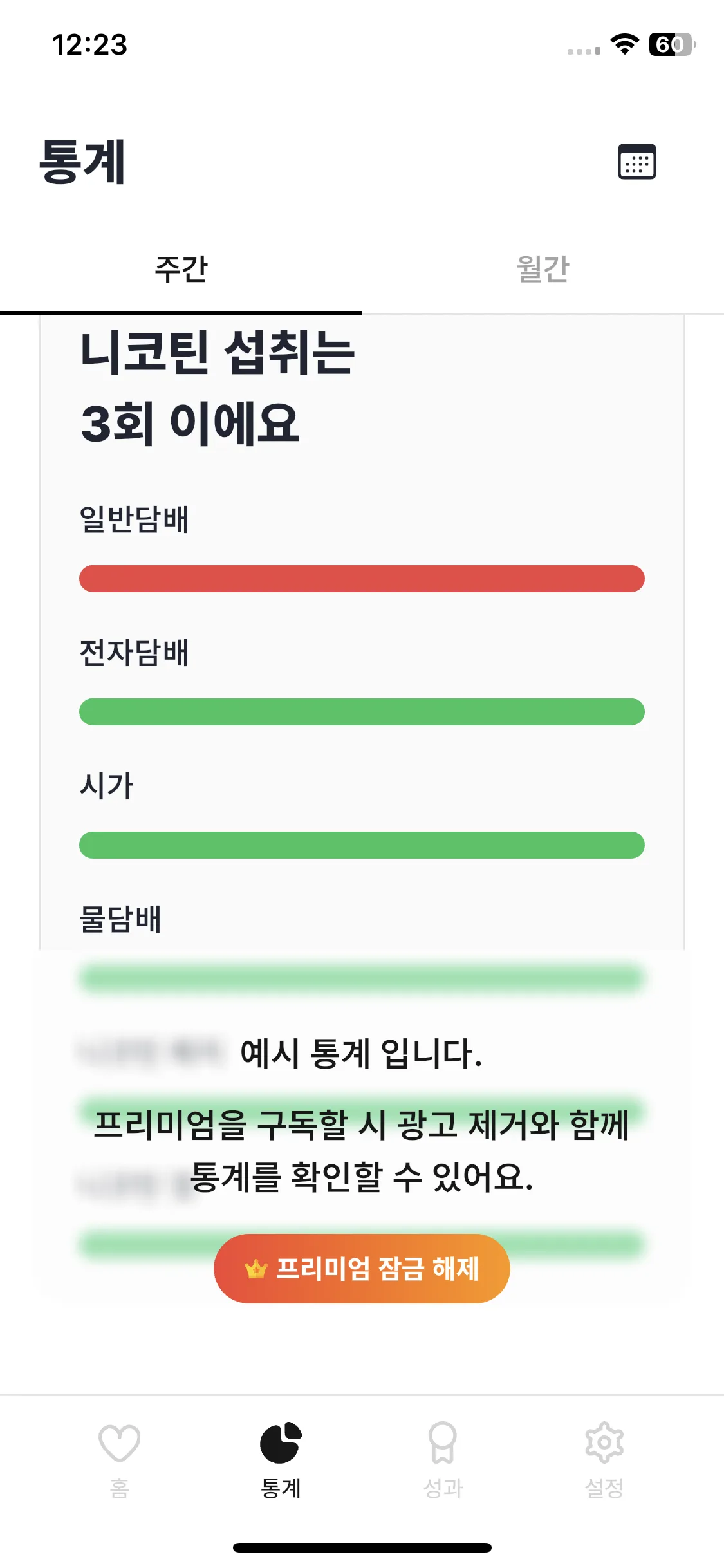Open the calendar icon in header

tap(636, 162)
